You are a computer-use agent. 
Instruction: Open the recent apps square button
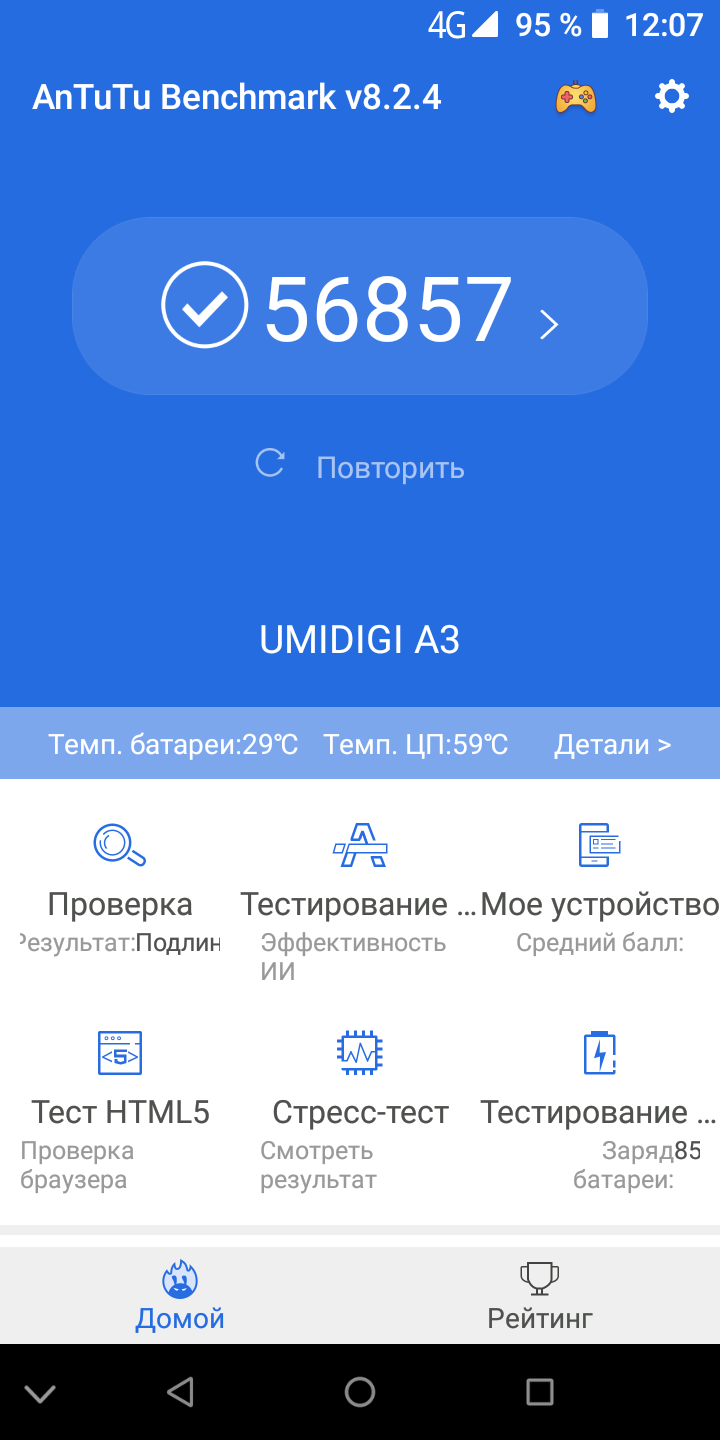click(x=540, y=1392)
